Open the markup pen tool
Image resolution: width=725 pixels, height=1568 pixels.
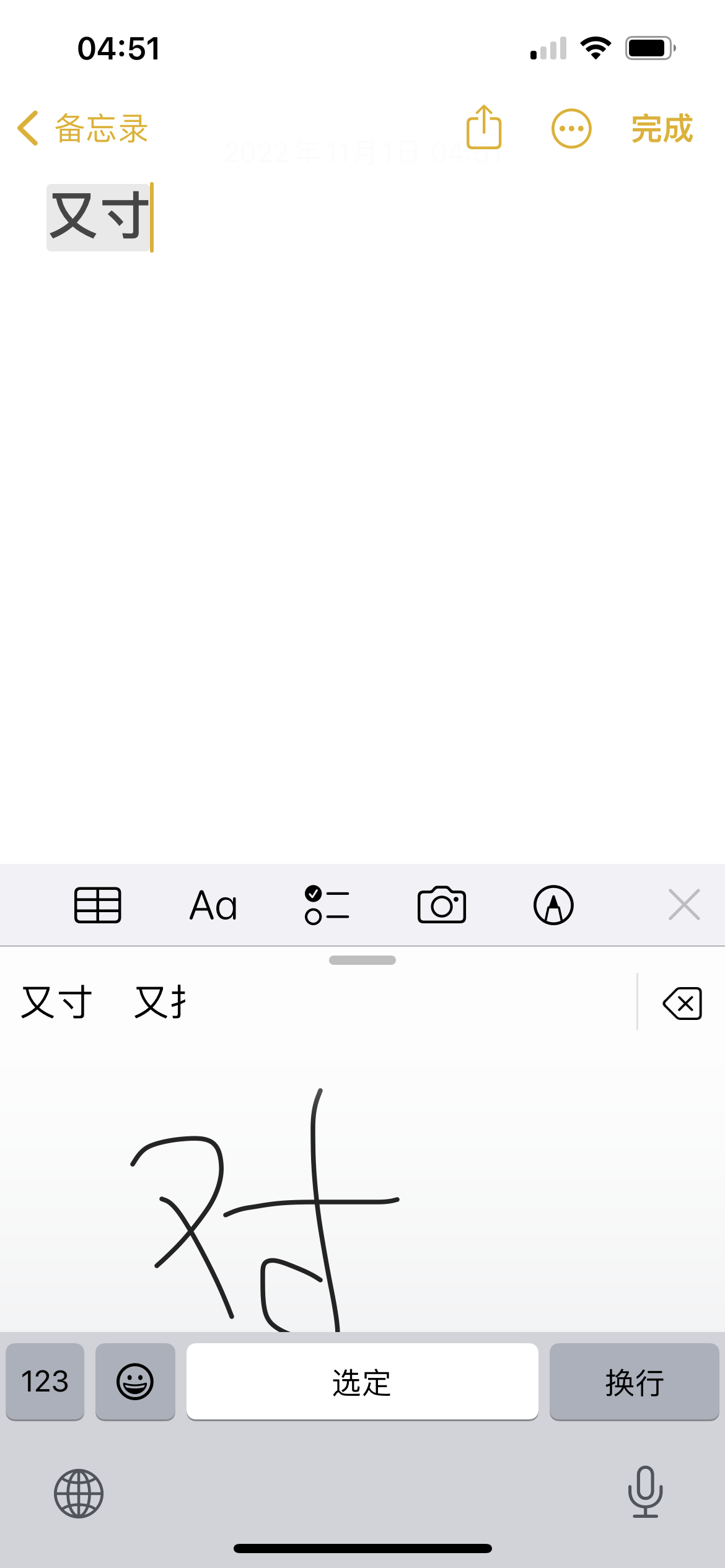click(553, 905)
